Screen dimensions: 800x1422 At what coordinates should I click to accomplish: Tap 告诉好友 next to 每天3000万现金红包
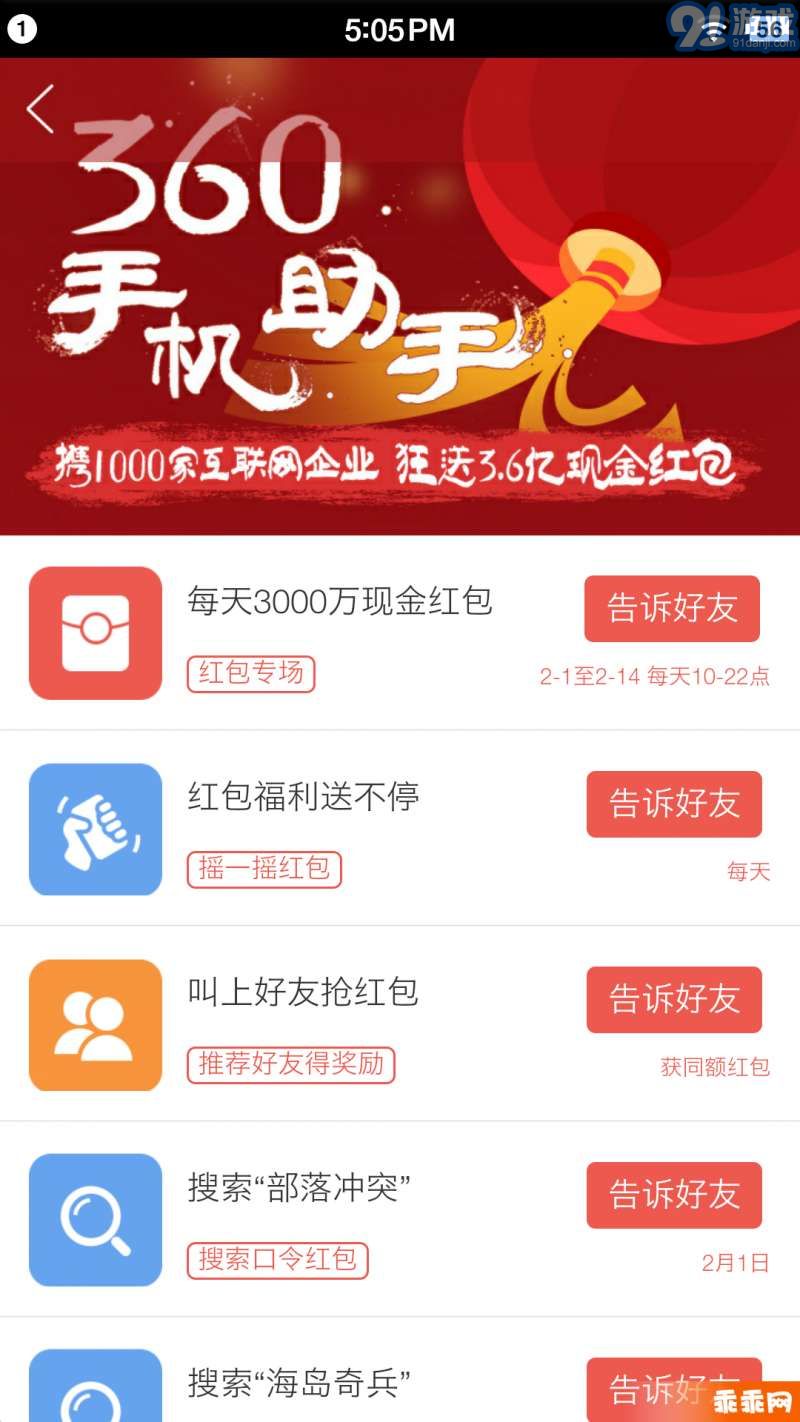(x=671, y=608)
